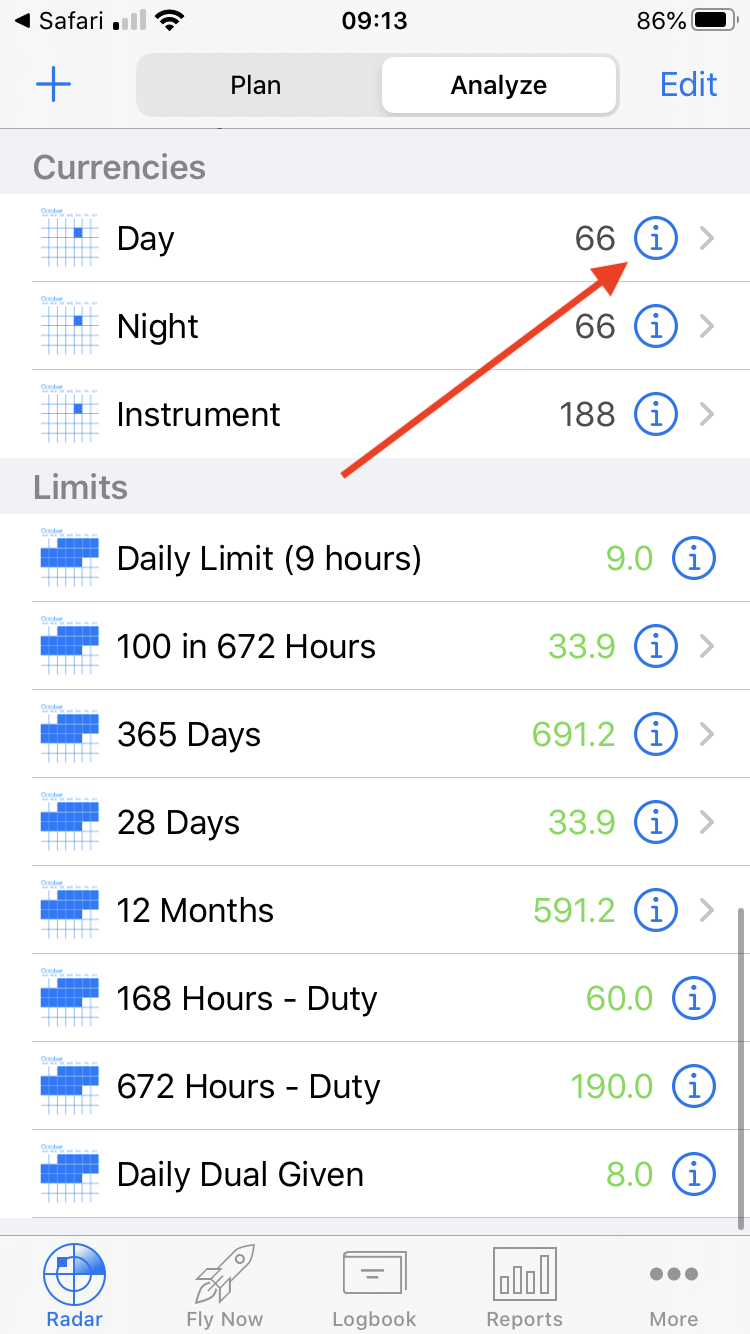Tap the plus icon to add item

click(x=53, y=85)
